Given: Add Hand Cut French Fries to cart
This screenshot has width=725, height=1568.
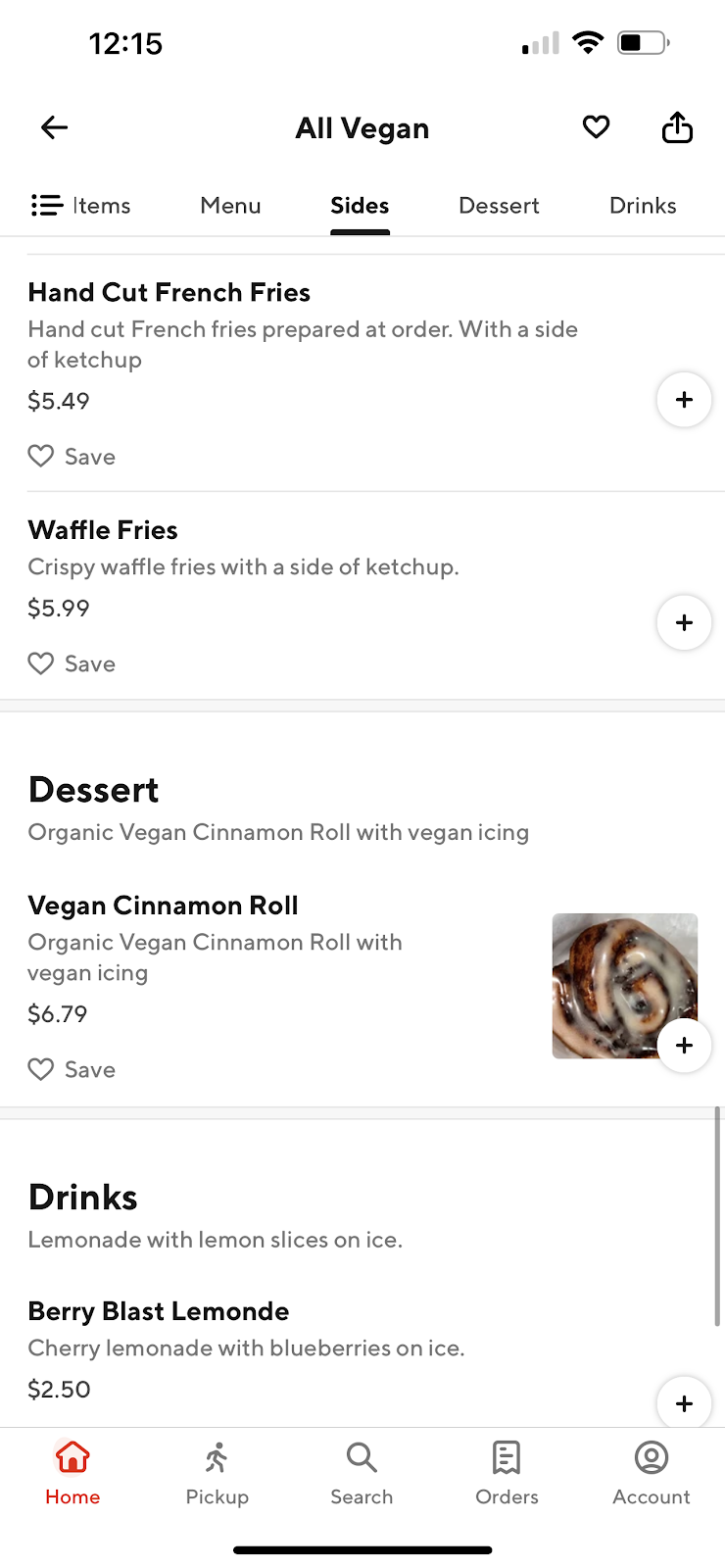Looking at the screenshot, I should [683, 400].
